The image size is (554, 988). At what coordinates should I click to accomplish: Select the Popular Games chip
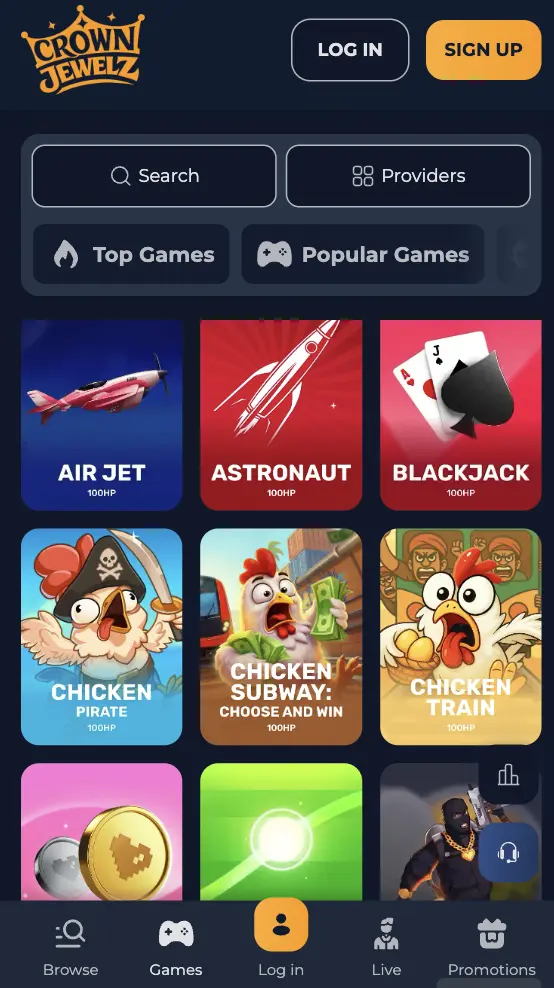[x=363, y=255]
